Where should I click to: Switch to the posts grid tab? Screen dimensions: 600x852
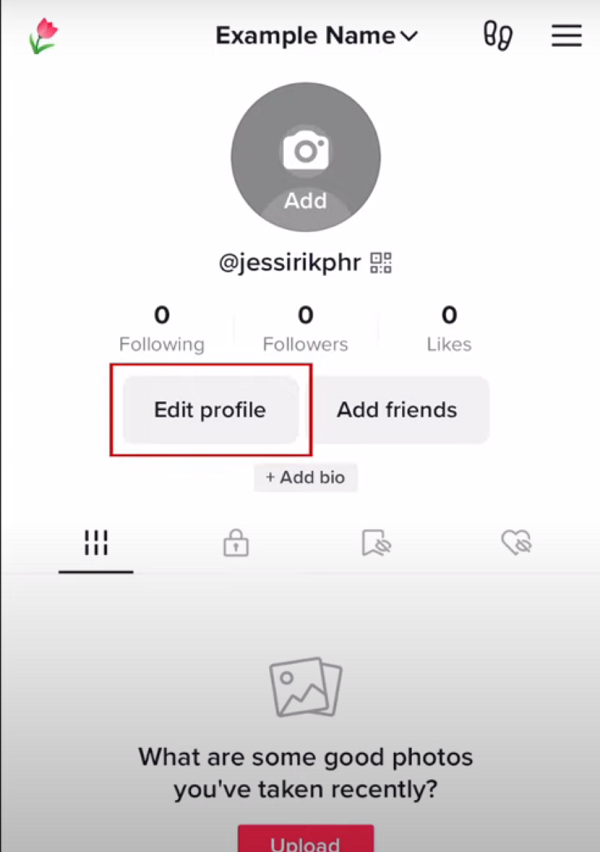(96, 543)
